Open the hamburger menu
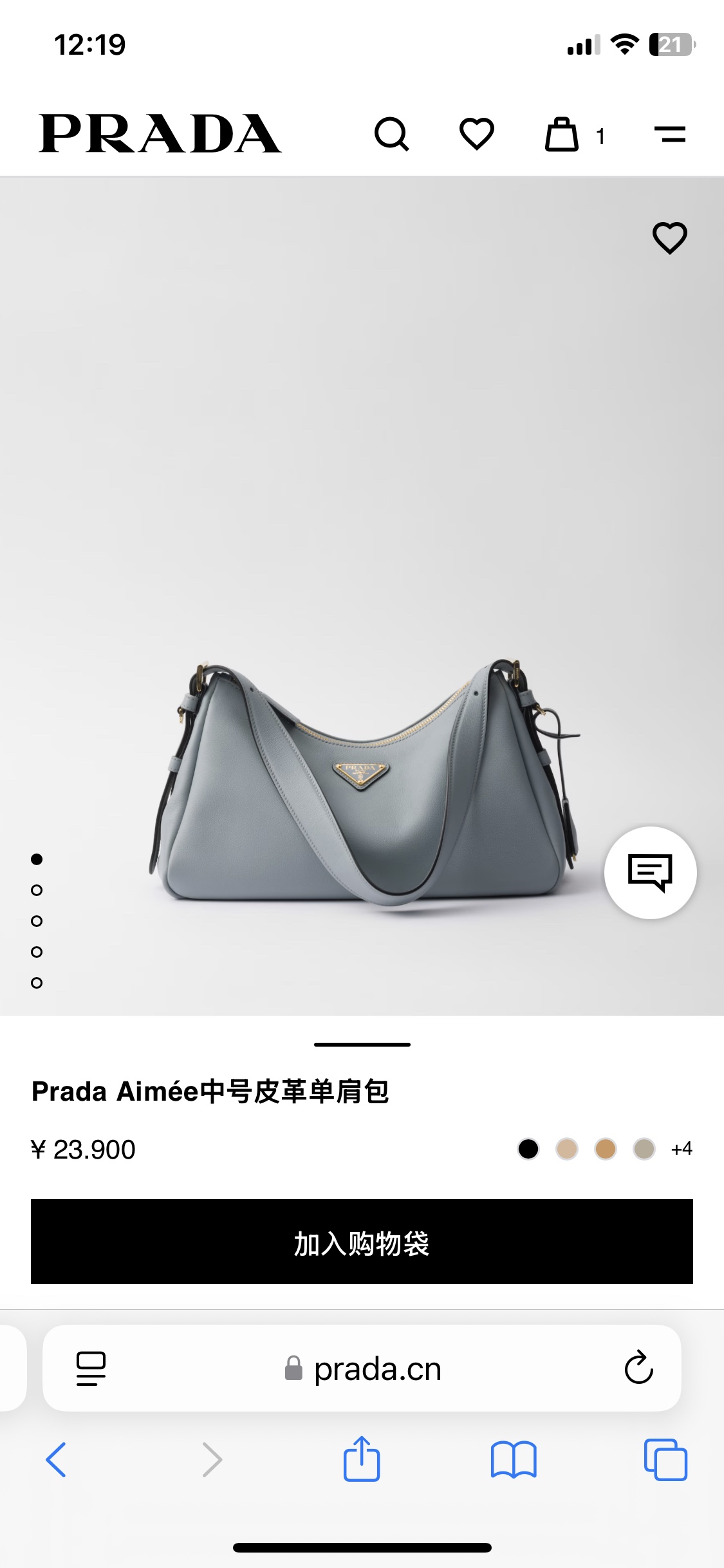The height and width of the screenshot is (1568, 724). point(669,135)
